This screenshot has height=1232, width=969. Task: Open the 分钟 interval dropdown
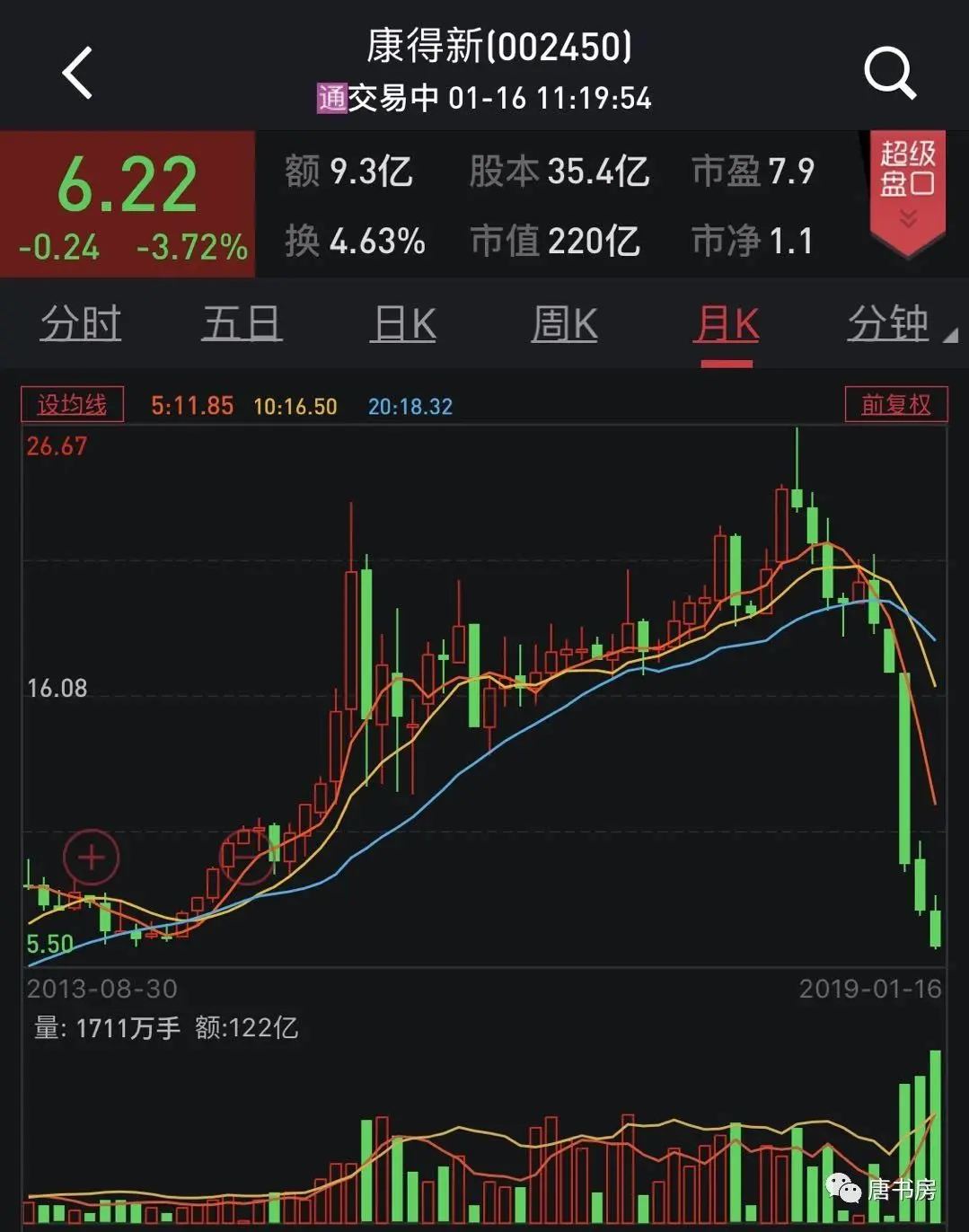click(x=900, y=323)
